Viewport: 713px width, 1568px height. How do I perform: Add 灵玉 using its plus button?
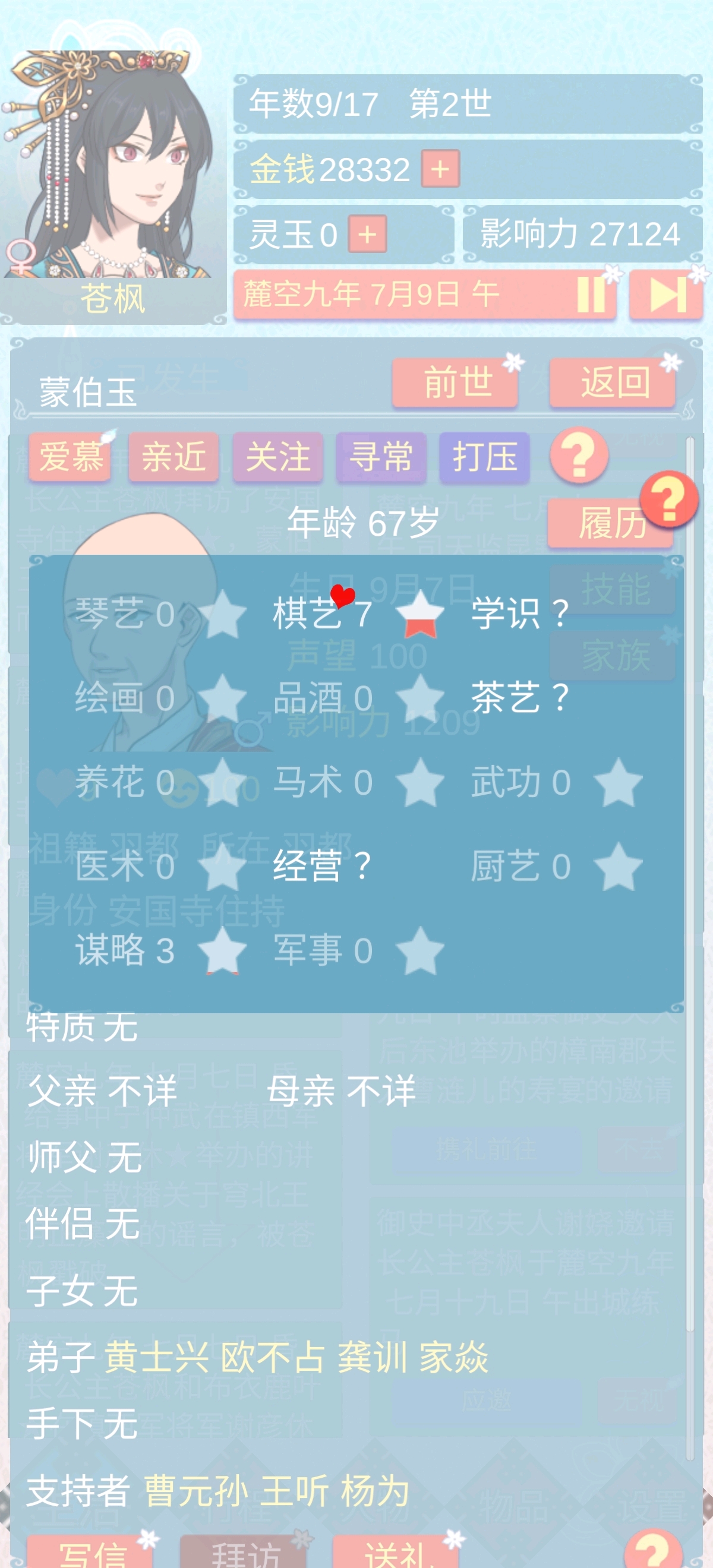367,234
